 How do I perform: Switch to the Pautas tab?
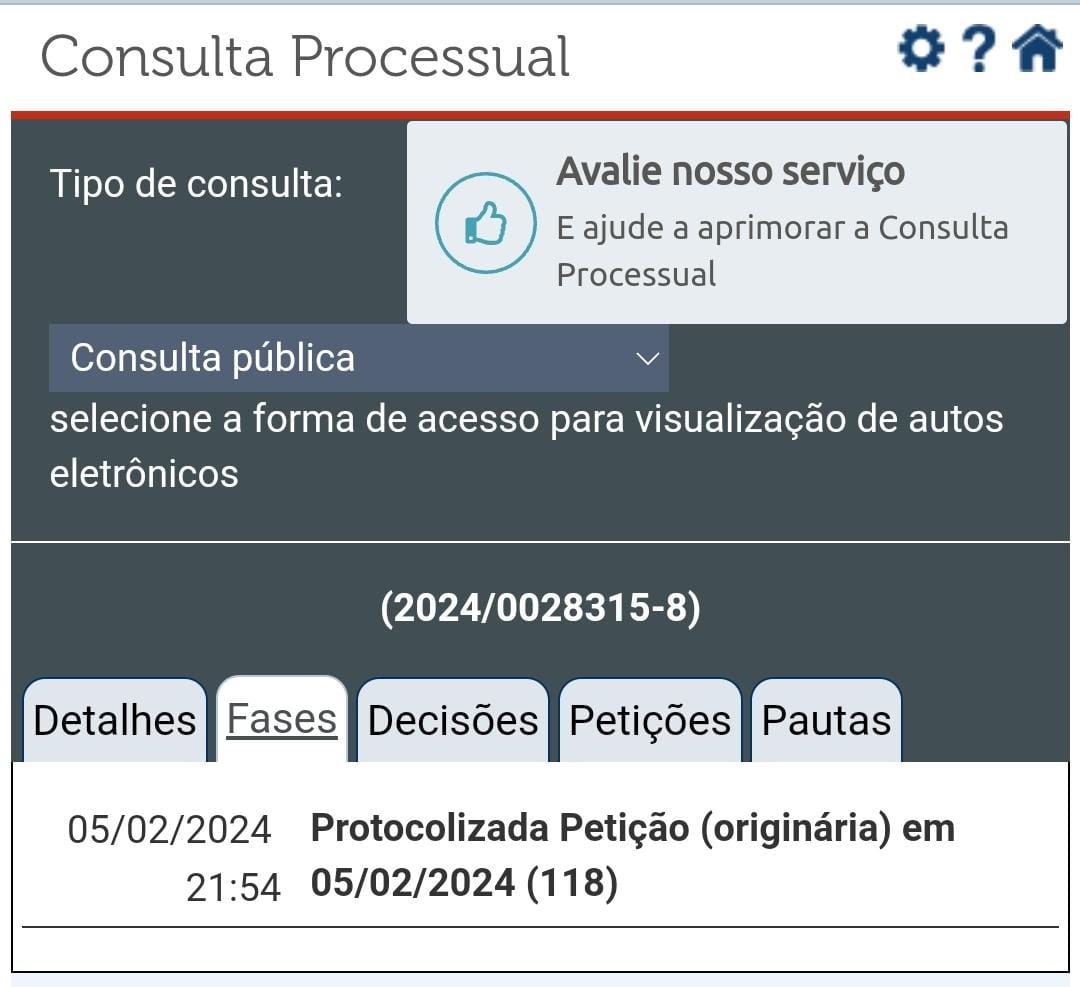(826, 721)
